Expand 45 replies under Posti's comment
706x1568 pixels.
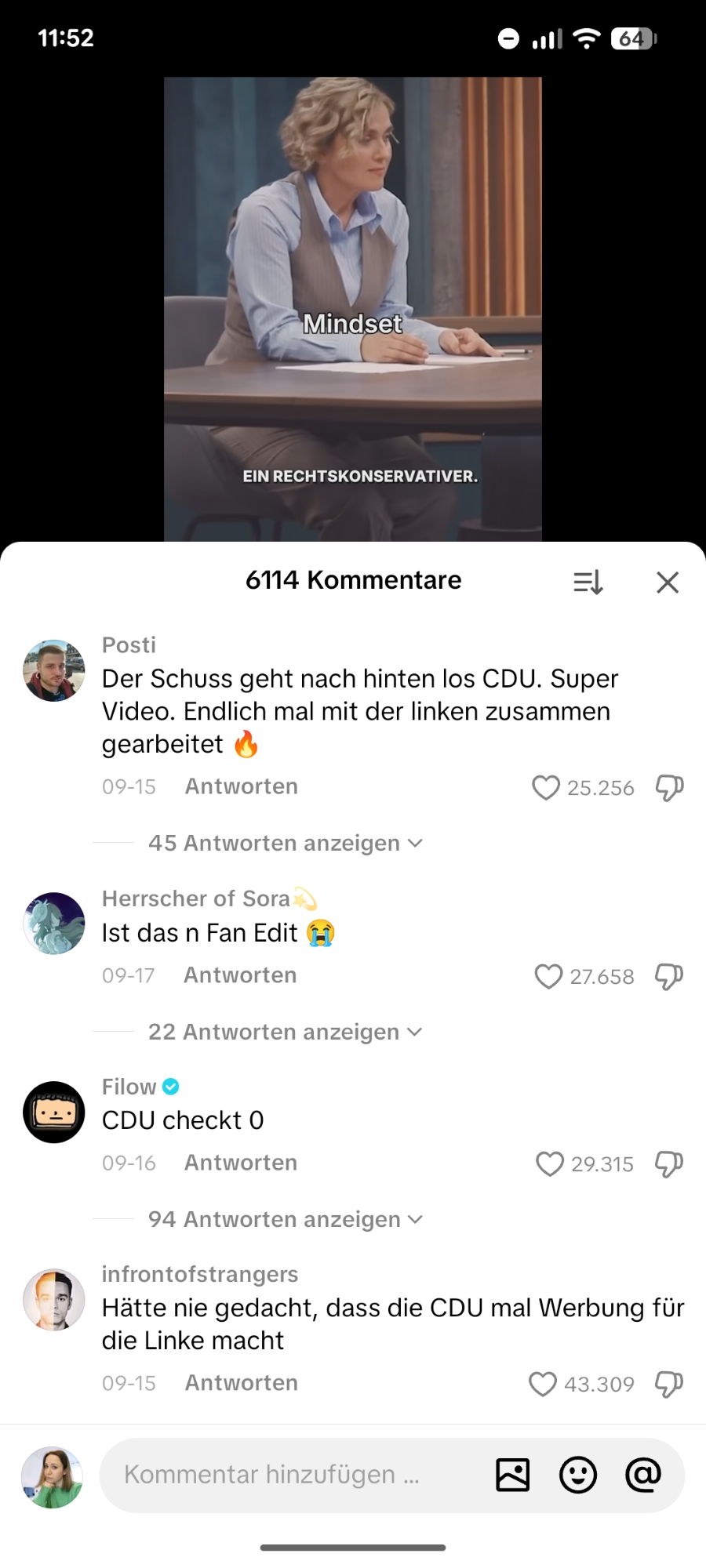(x=285, y=844)
